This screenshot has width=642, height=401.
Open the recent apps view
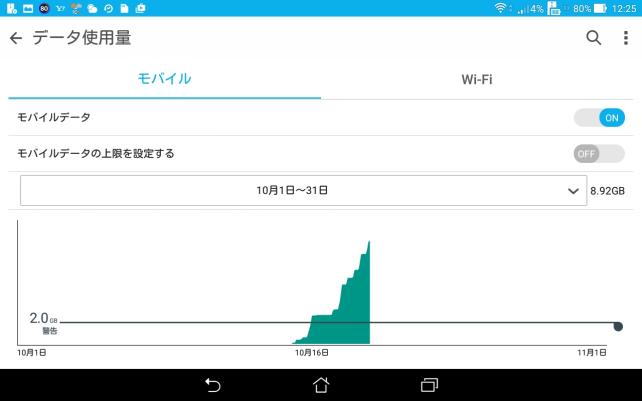pyautogui.click(x=429, y=384)
